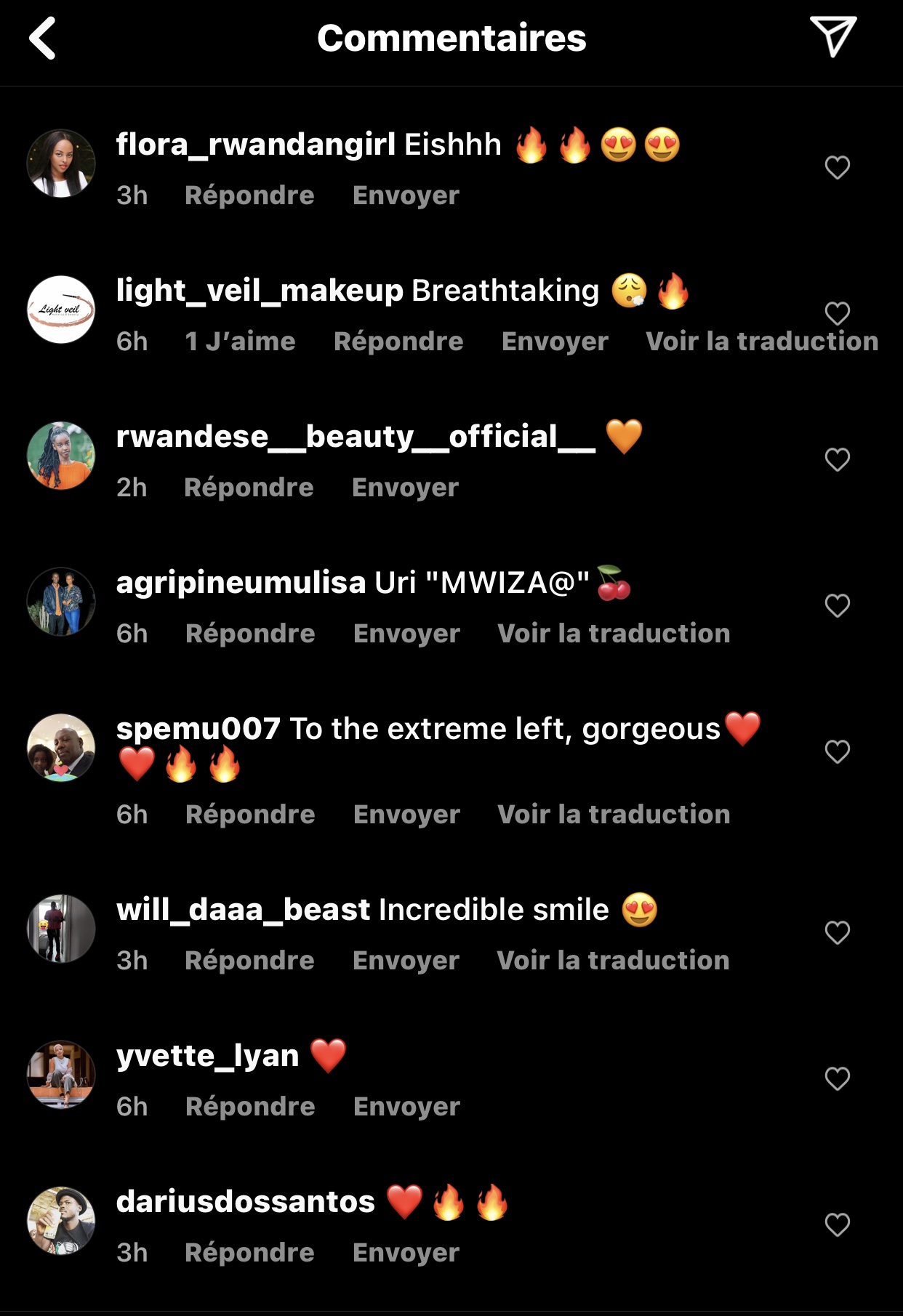
Task: Reply to spemu007's comment
Action: (x=250, y=815)
